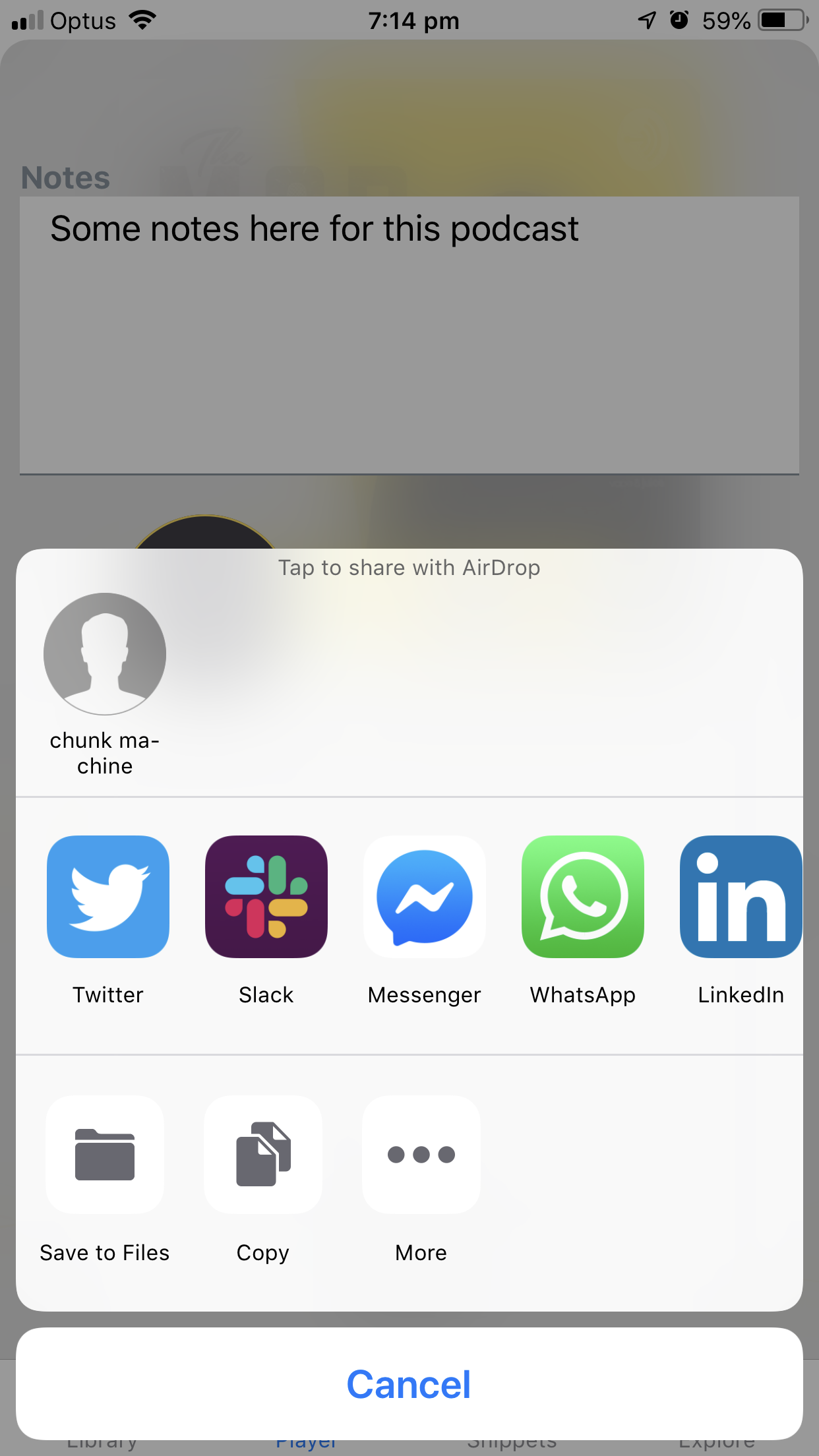Share through WhatsApp

click(583, 897)
